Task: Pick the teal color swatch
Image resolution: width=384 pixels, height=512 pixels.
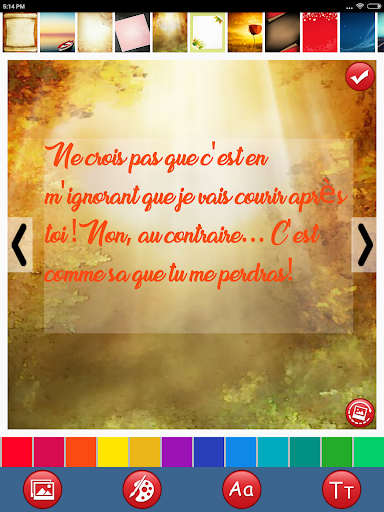Action: pos(305,452)
